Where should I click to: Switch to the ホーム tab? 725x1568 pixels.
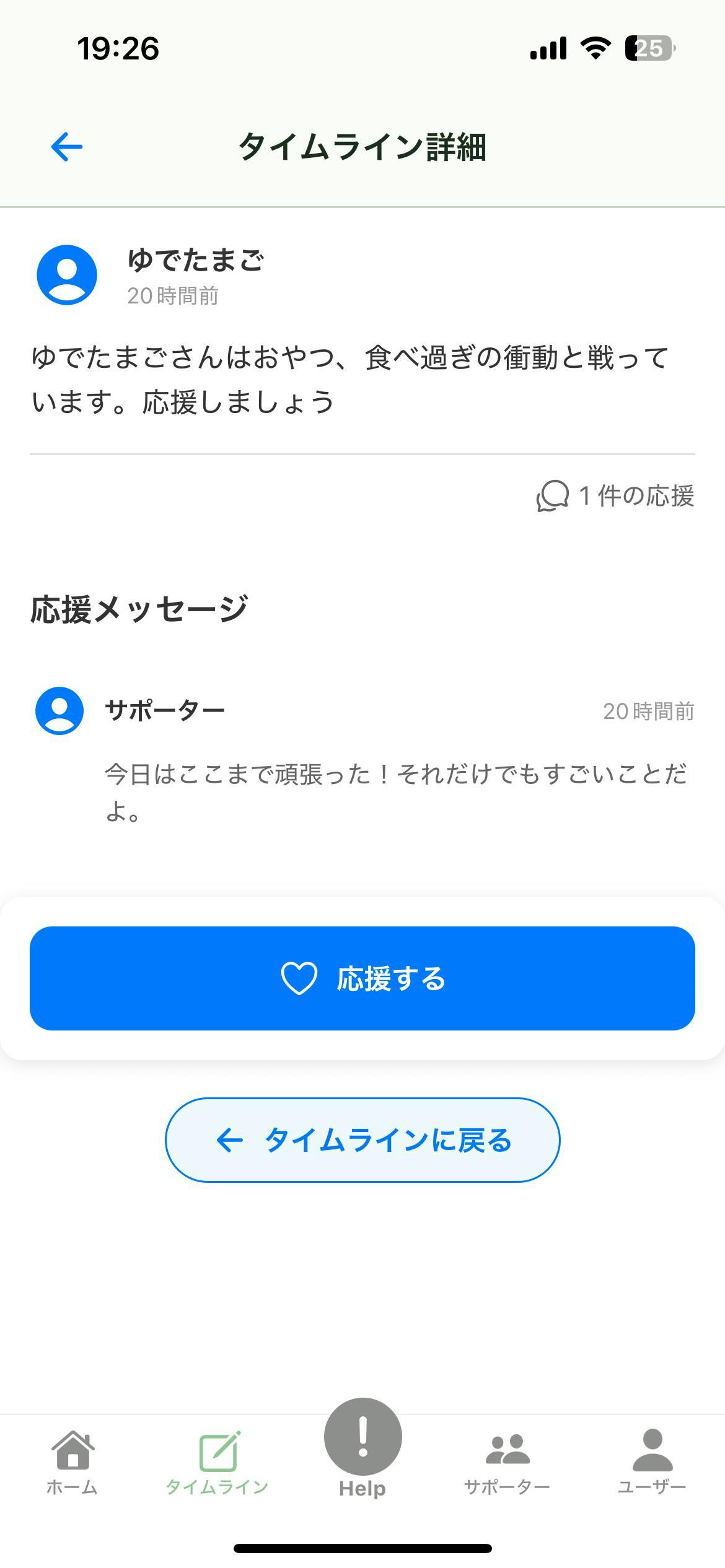point(72,1461)
